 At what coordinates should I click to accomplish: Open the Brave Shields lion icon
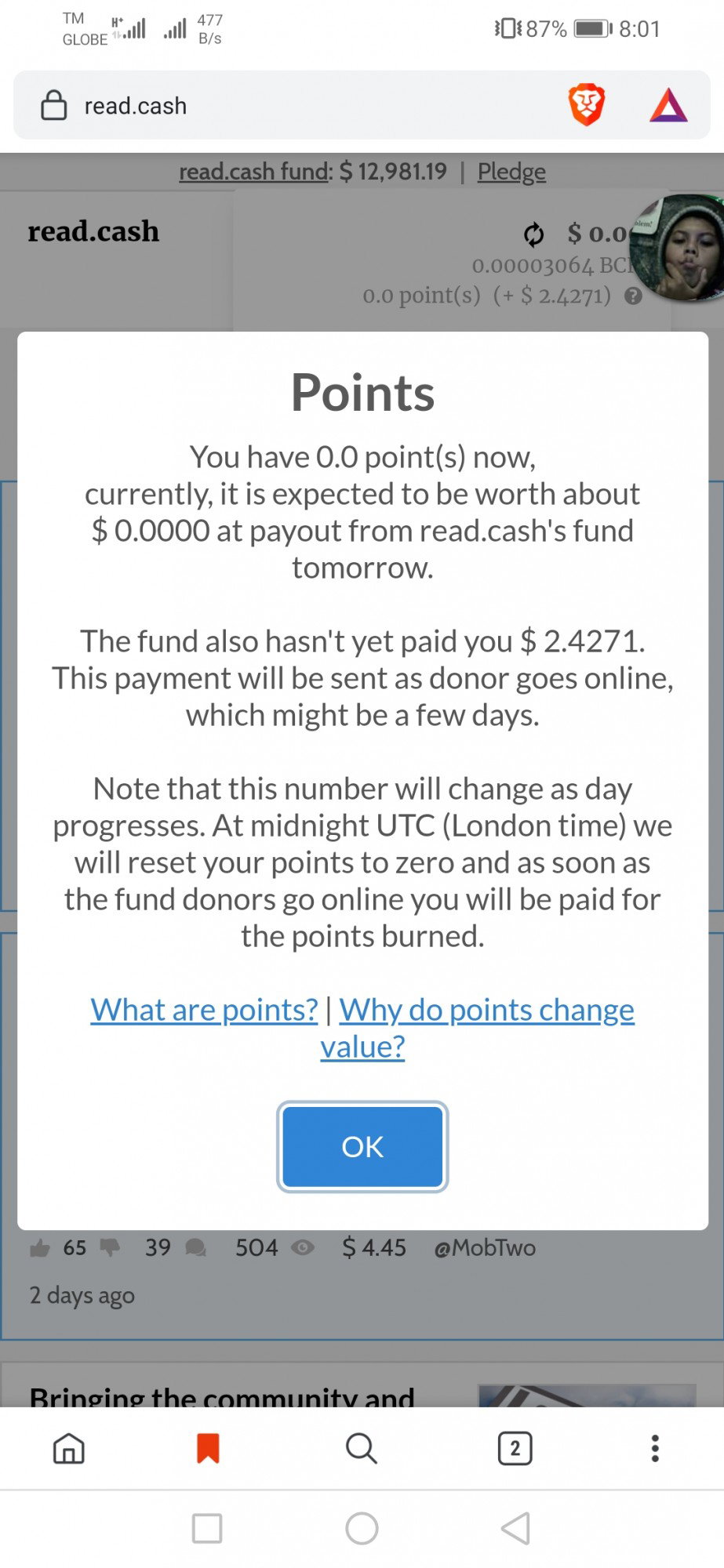tap(587, 105)
